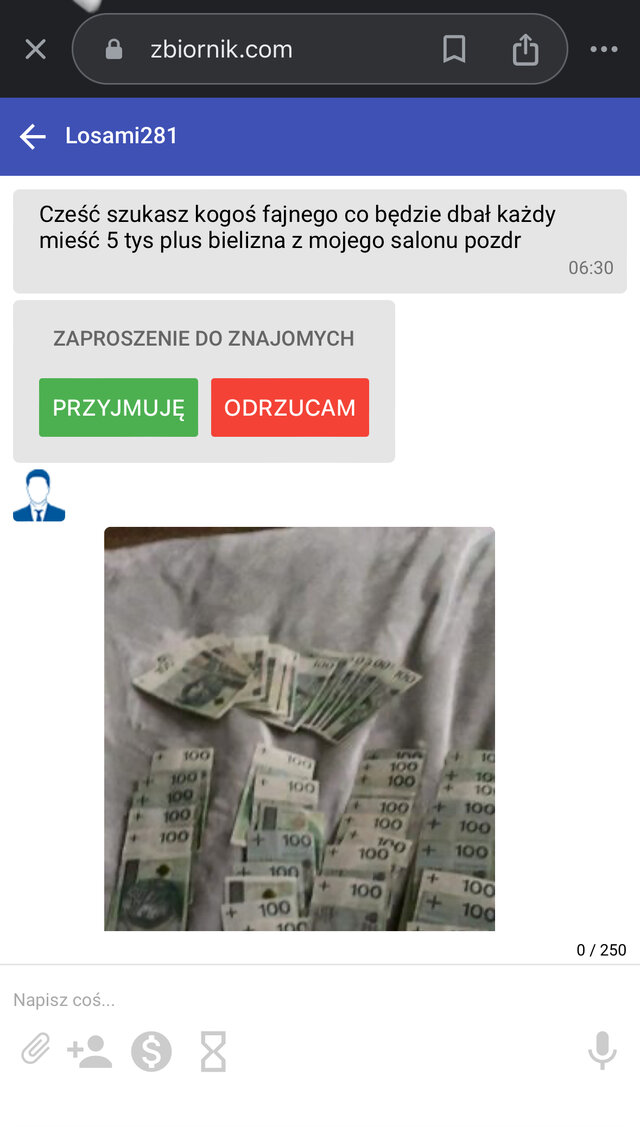The image size is (640, 1127).
Task: Close the browser tab
Action: [36, 49]
